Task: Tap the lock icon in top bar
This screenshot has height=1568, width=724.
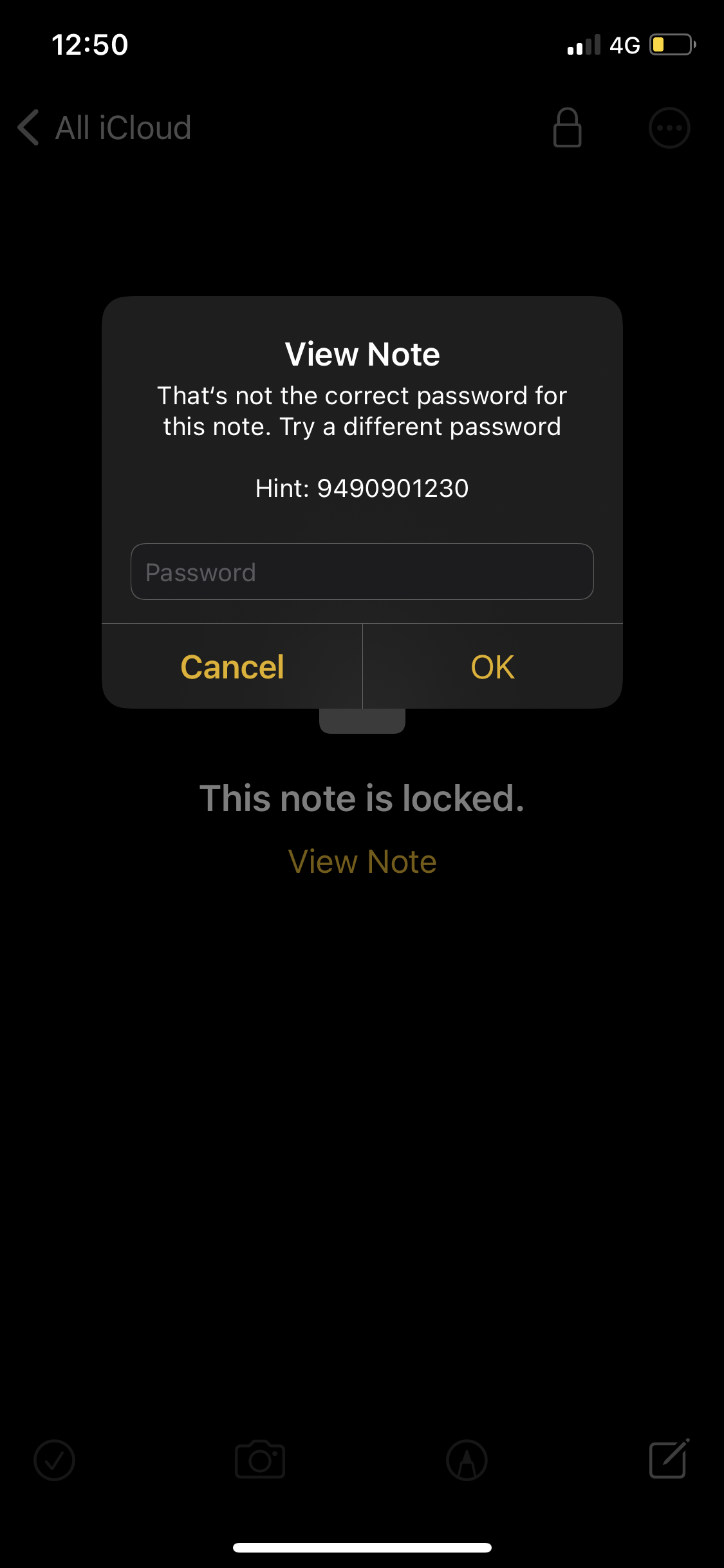Action: pyautogui.click(x=567, y=127)
